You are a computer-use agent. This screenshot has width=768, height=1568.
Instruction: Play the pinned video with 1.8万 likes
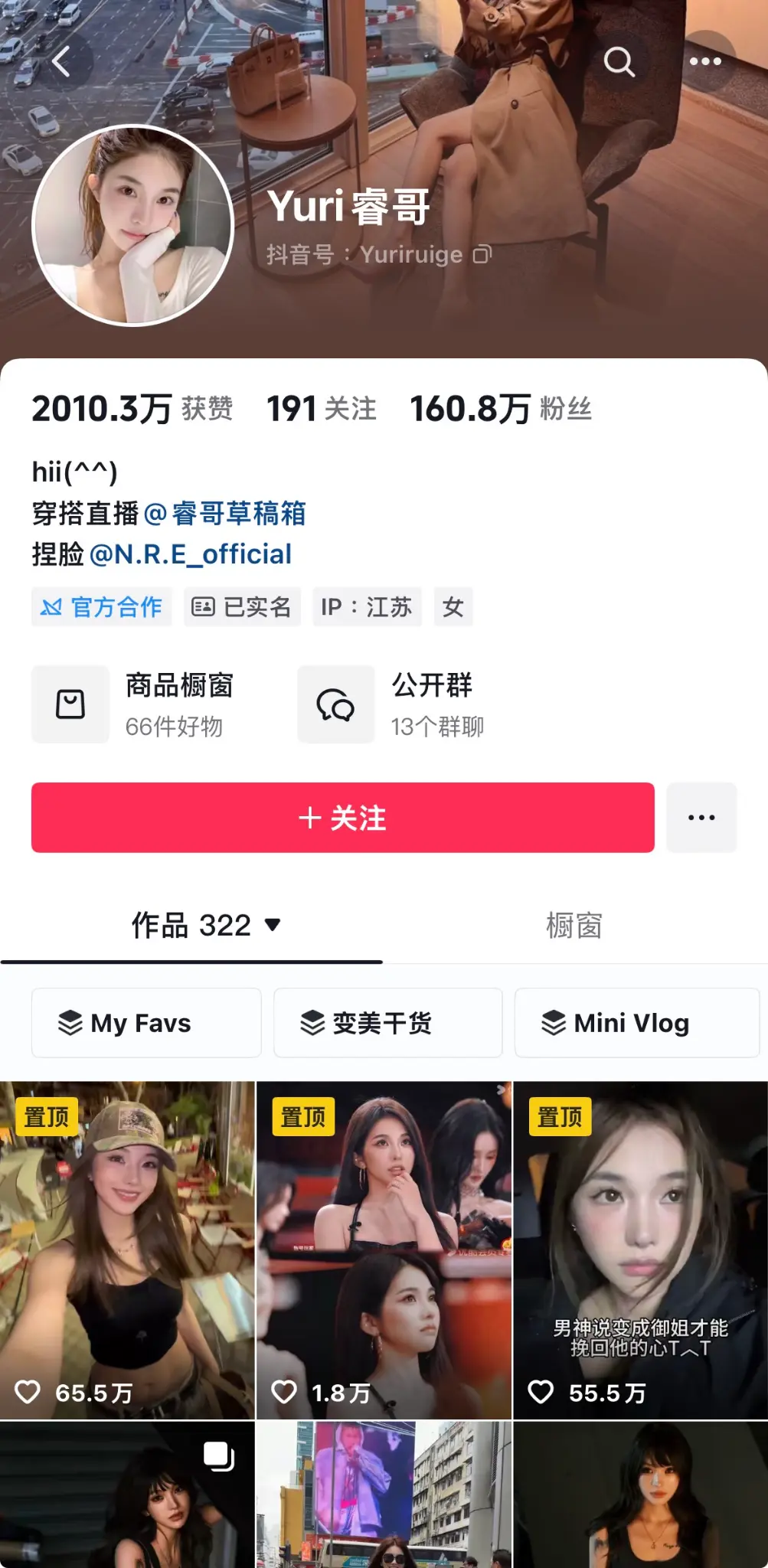pyautogui.click(x=384, y=1249)
